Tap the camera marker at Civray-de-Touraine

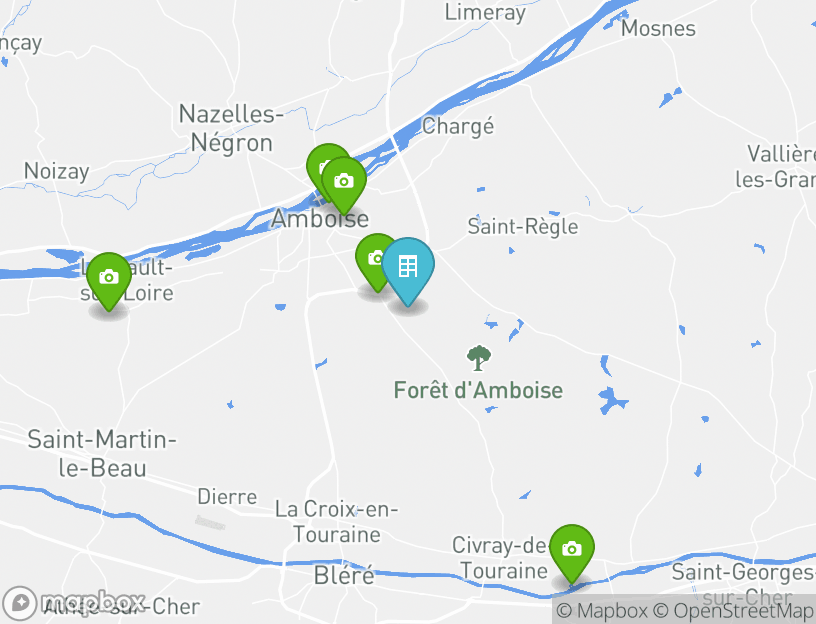(571, 550)
